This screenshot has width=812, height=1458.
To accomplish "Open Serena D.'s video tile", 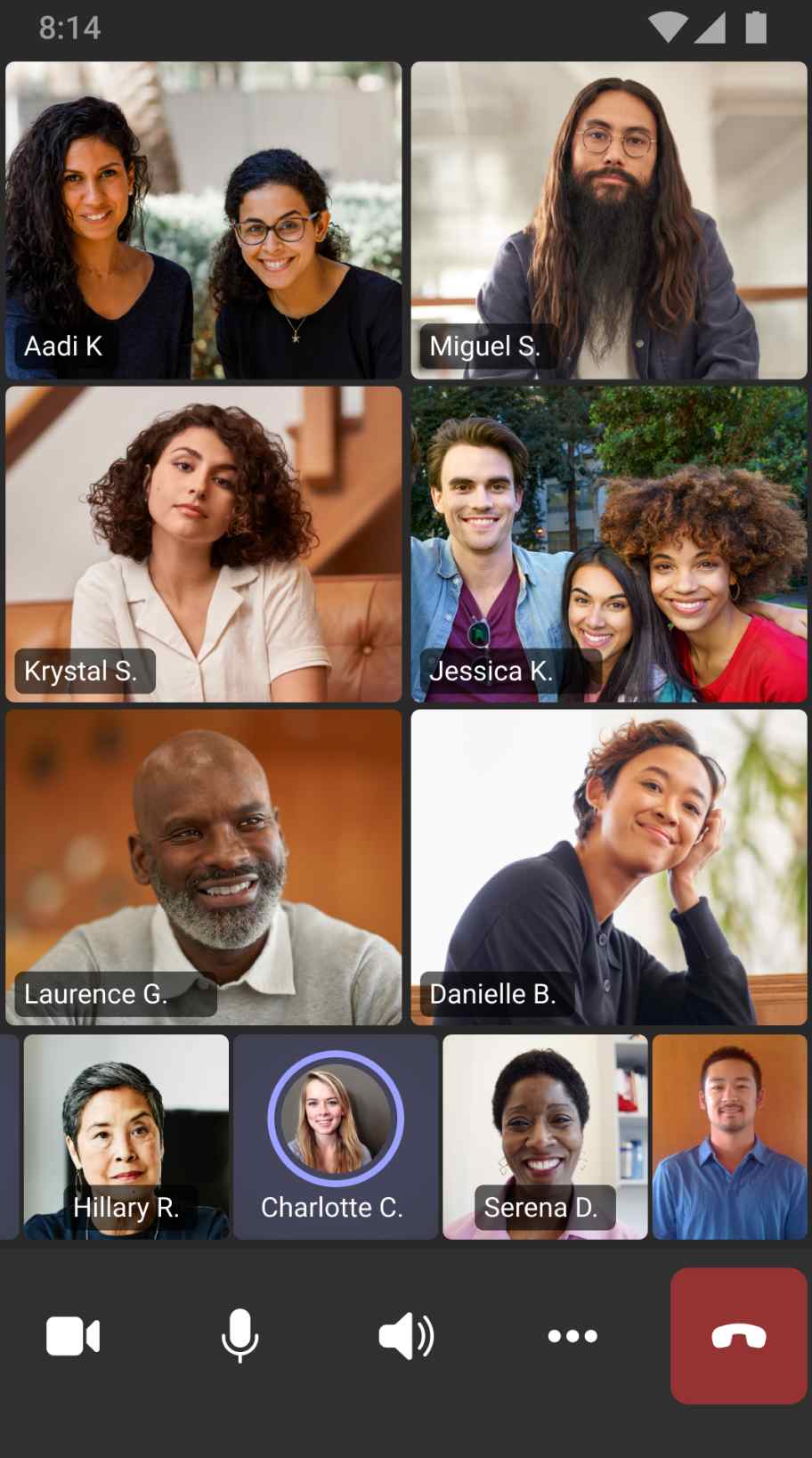I will pyautogui.click(x=545, y=1136).
